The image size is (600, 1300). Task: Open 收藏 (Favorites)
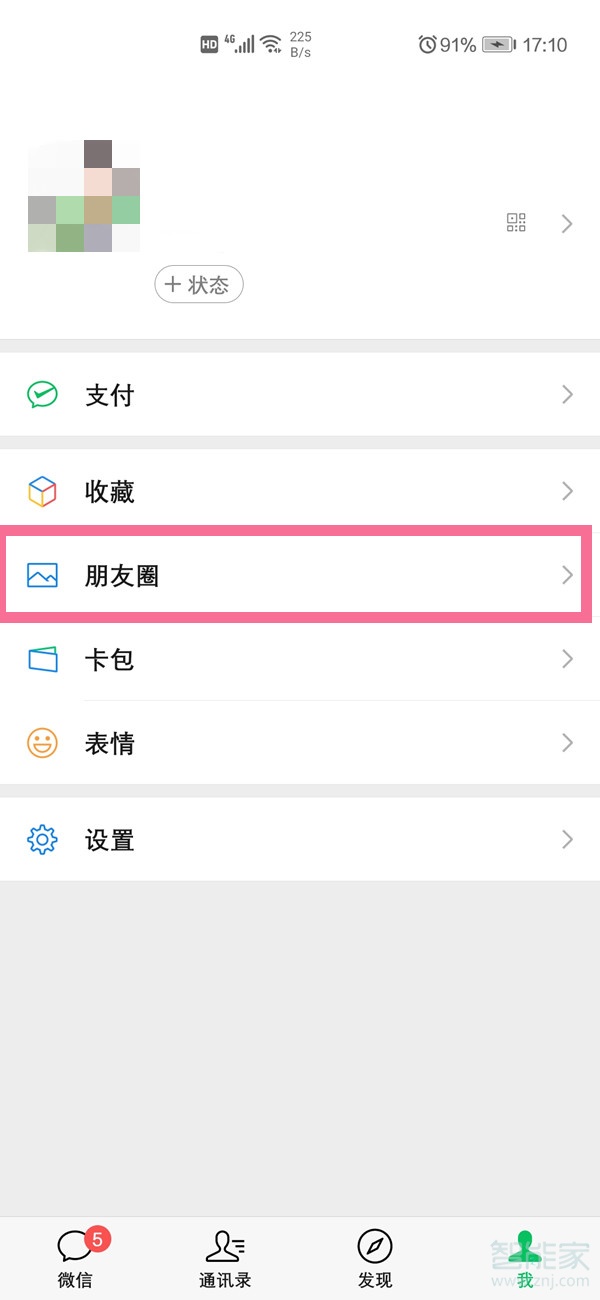[x=300, y=491]
